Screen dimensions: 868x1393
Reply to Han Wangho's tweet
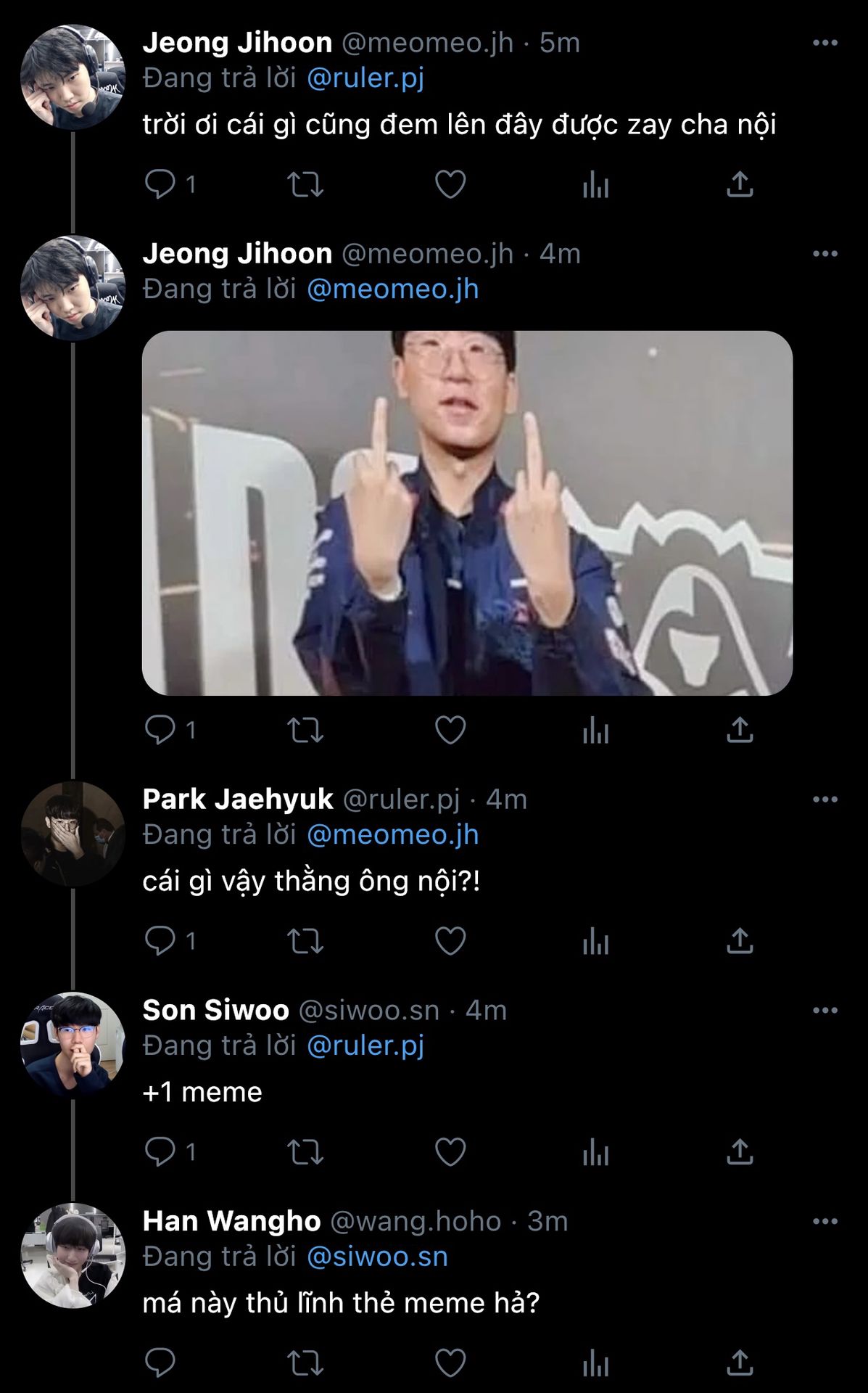(160, 1363)
